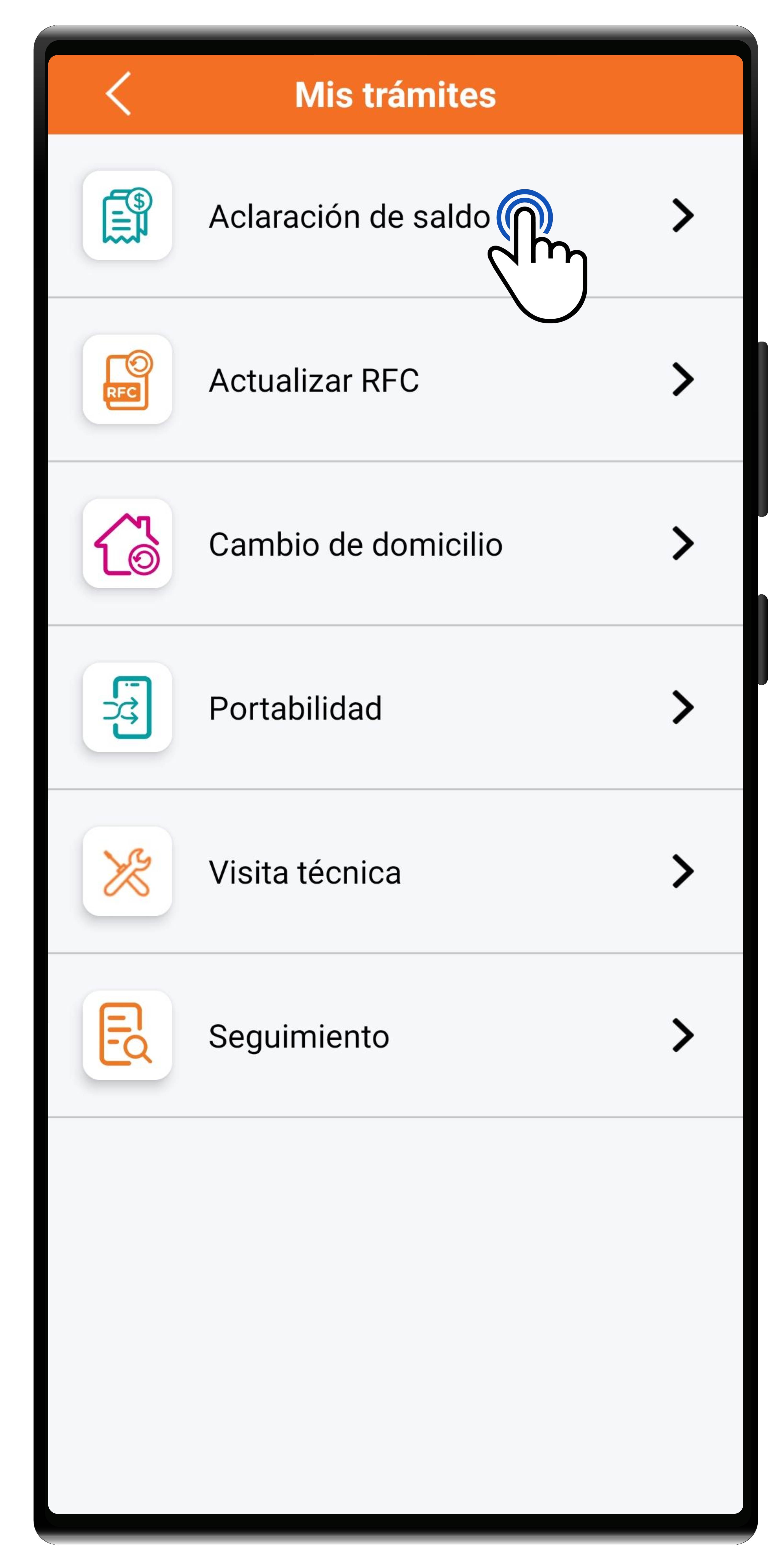784x1565 pixels.
Task: Open Actualizar RFC
Action: coord(314,380)
